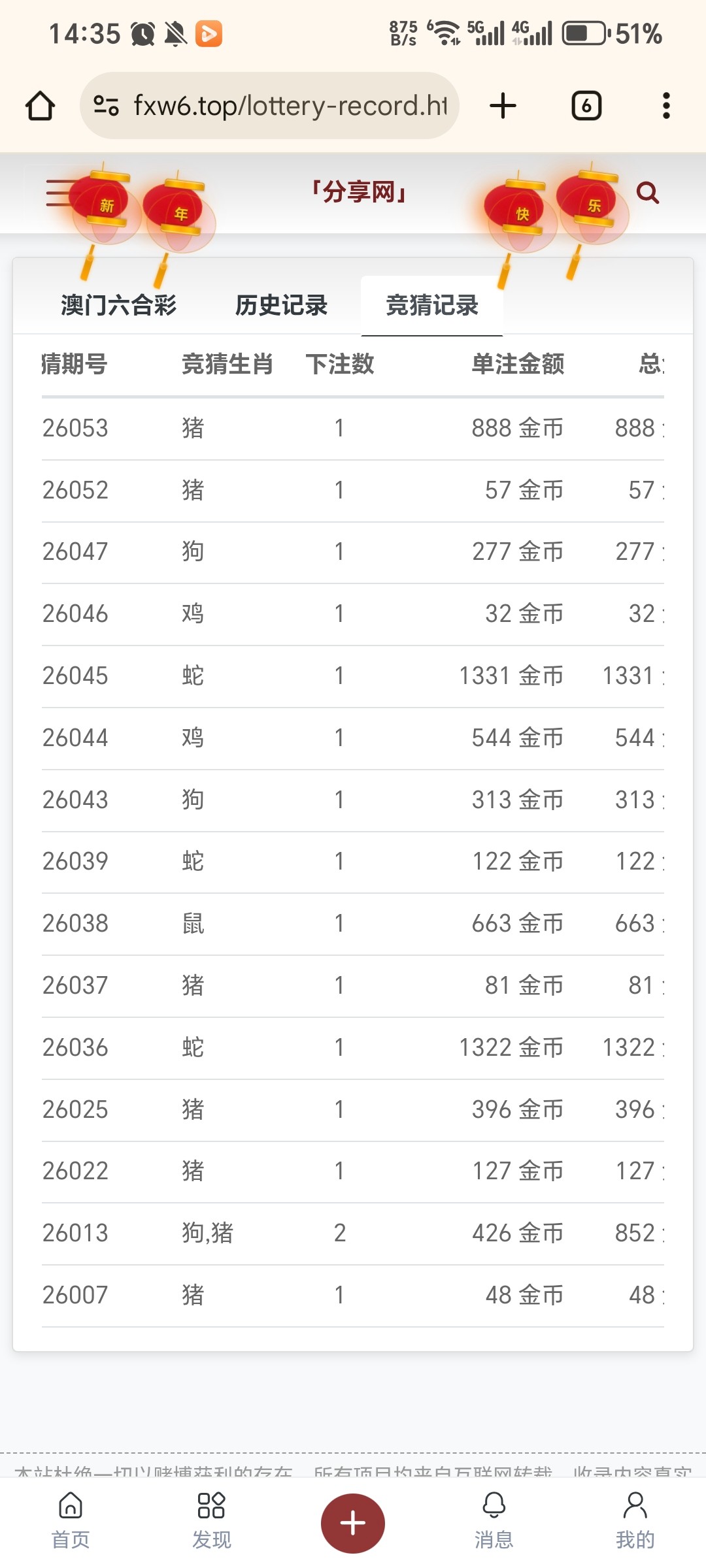Tap the browser home icon
Viewport: 706px width, 1568px height.
(x=41, y=105)
